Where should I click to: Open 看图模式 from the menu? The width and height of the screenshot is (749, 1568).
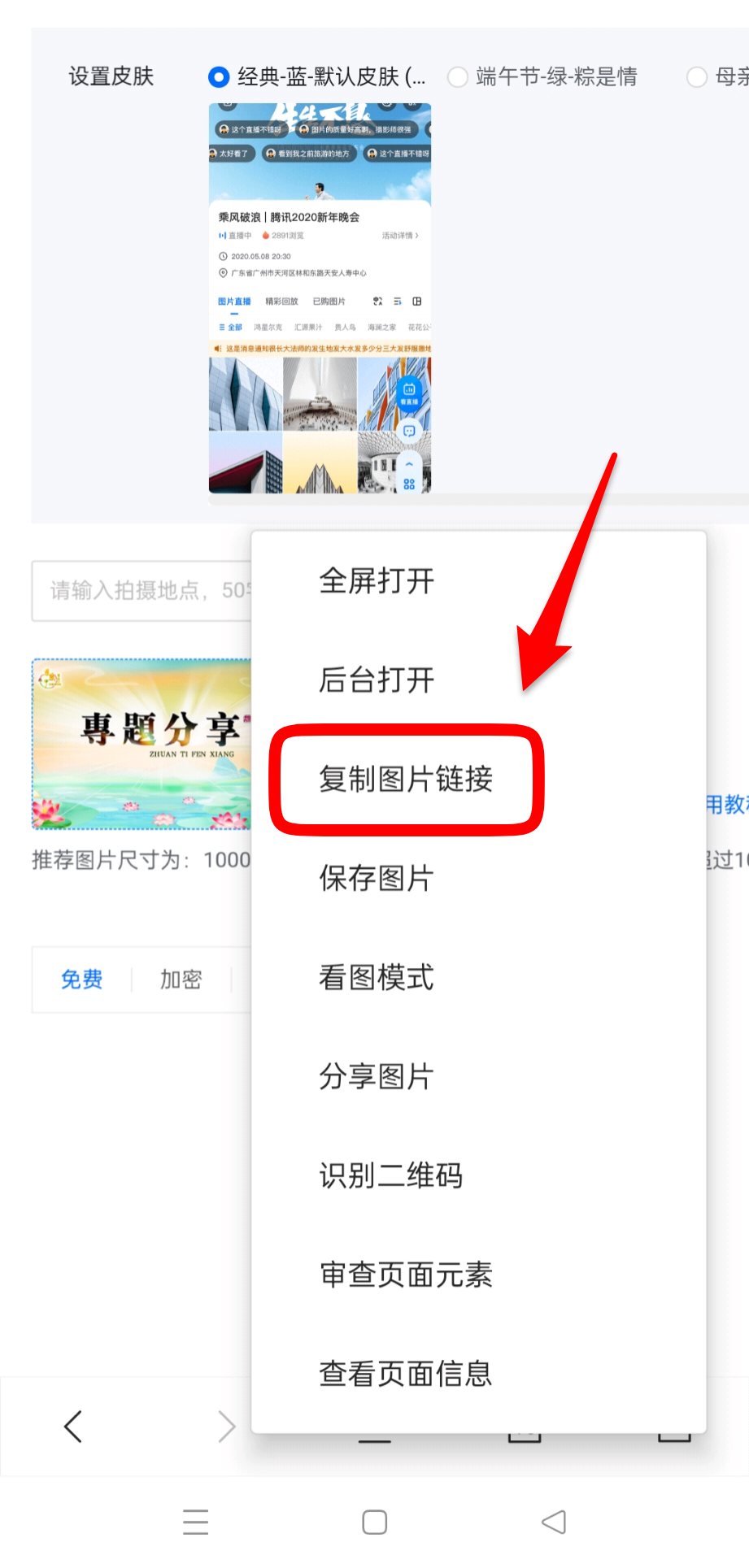[x=377, y=977]
